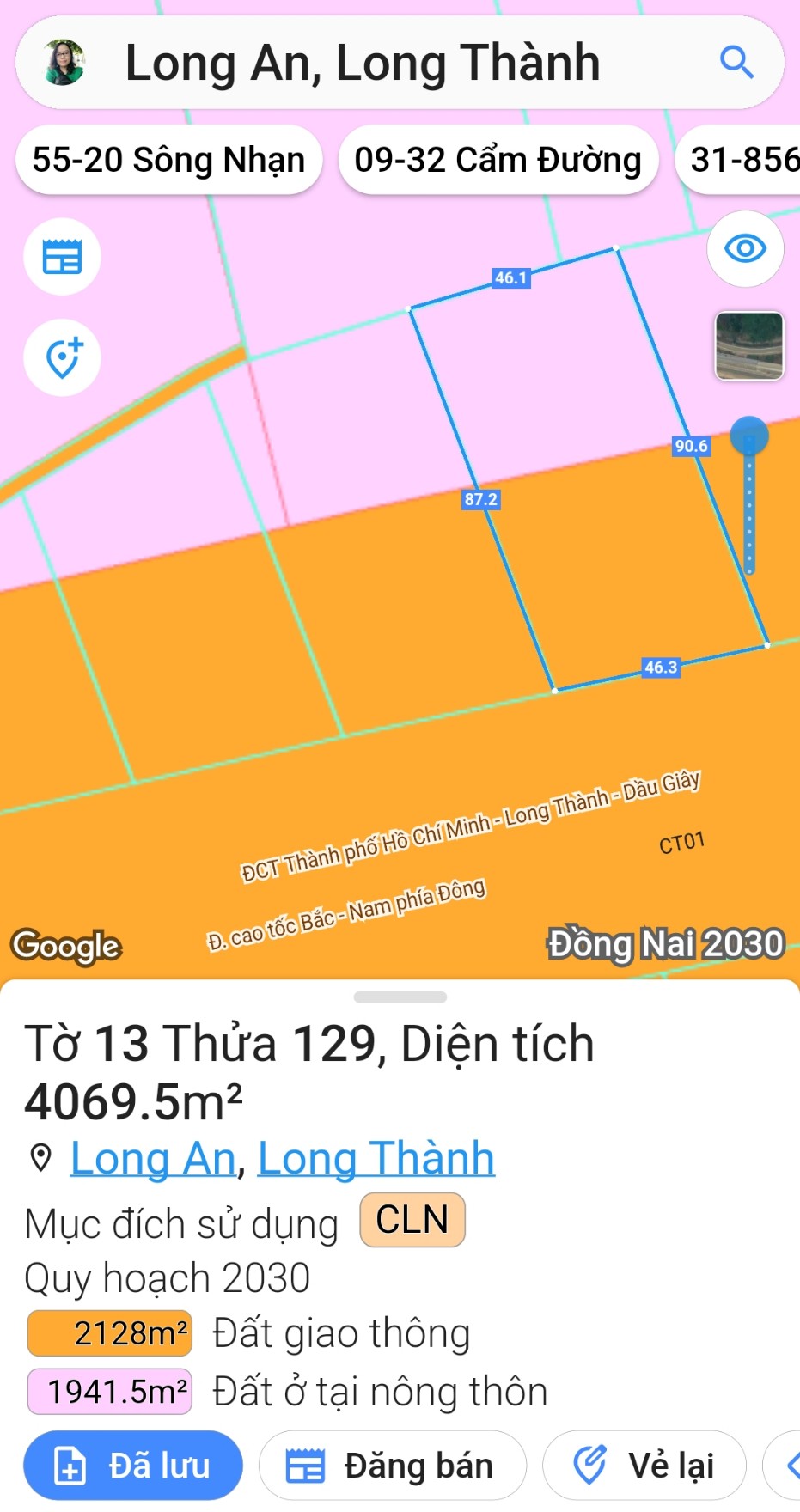Tap the blue opacity slider handle
The width and height of the screenshot is (800, 1512).
[748, 436]
